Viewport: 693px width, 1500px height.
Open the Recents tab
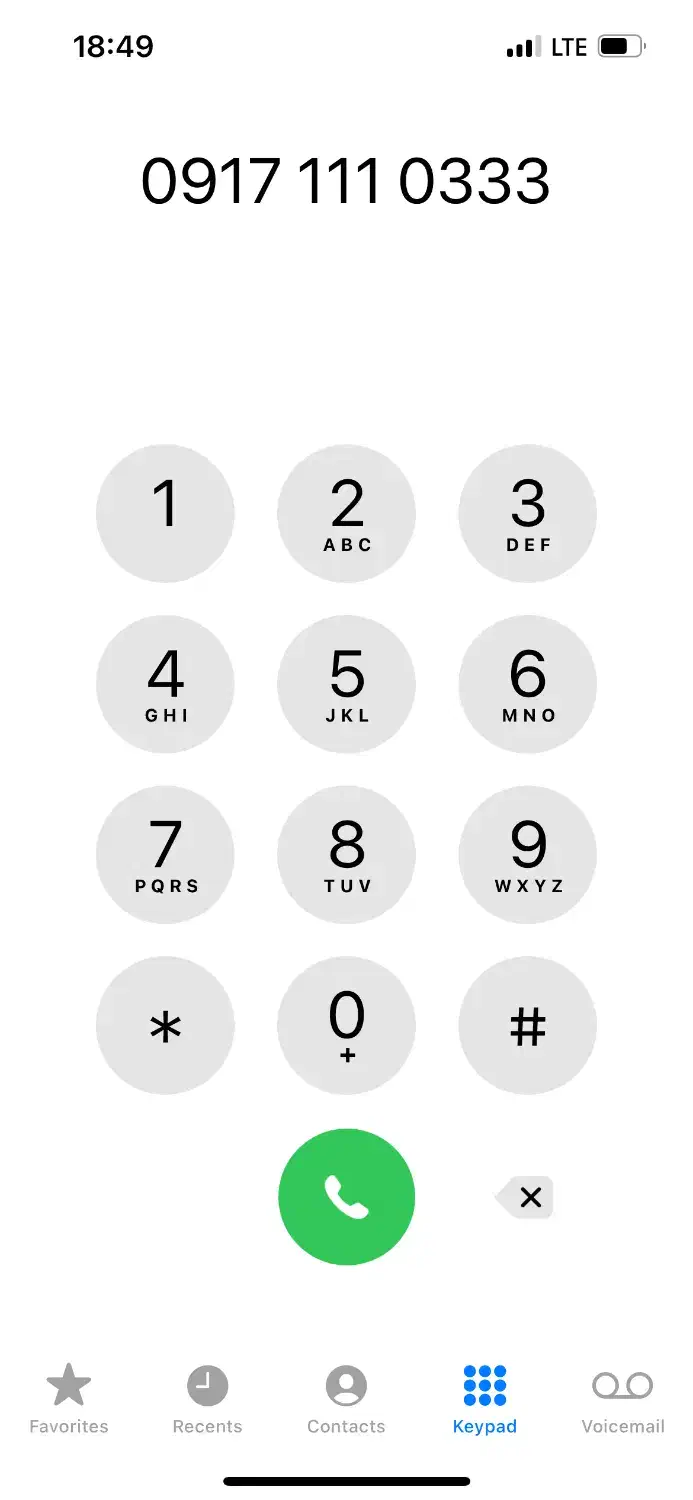tap(207, 1398)
